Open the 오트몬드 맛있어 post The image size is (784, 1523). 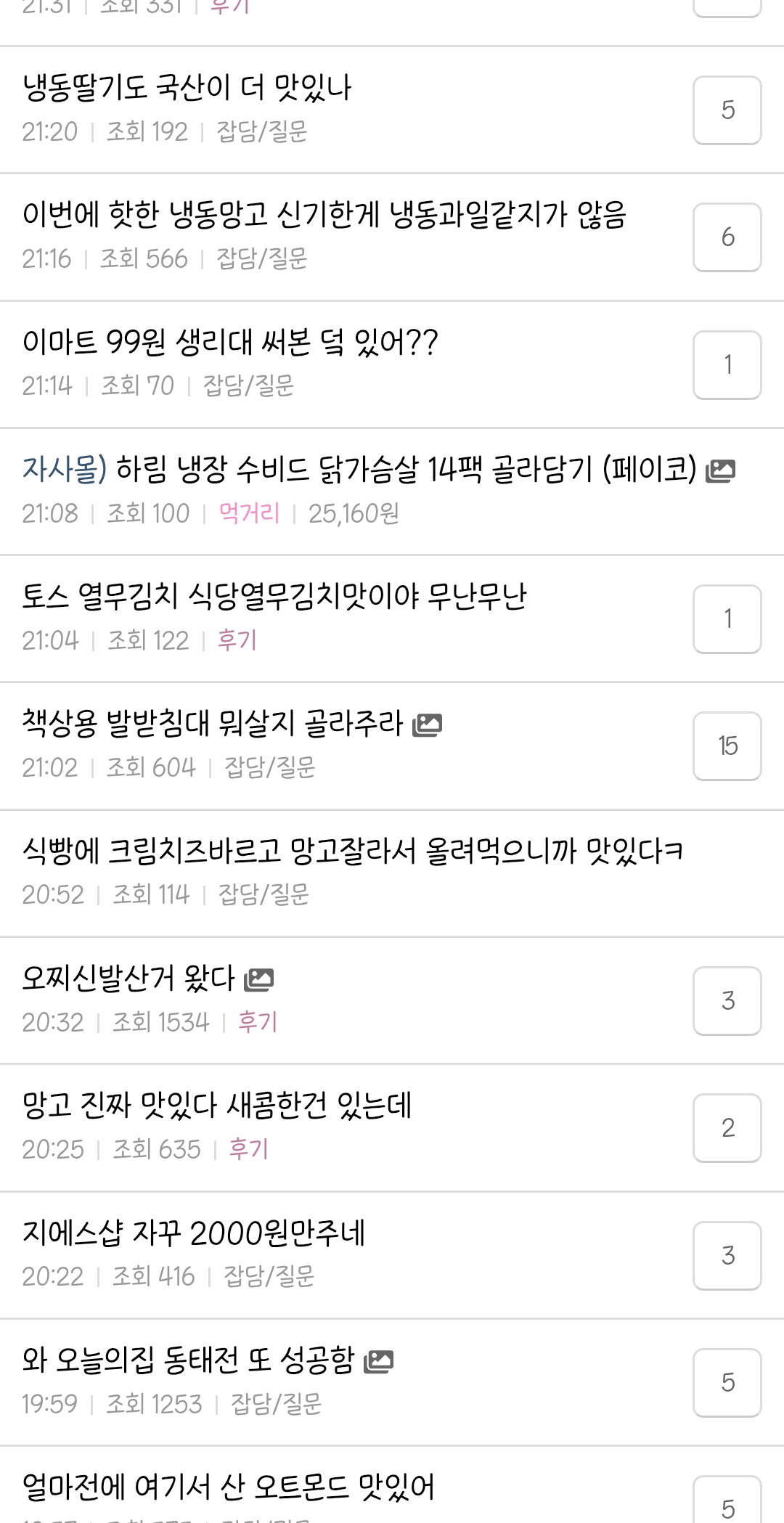point(228,1487)
